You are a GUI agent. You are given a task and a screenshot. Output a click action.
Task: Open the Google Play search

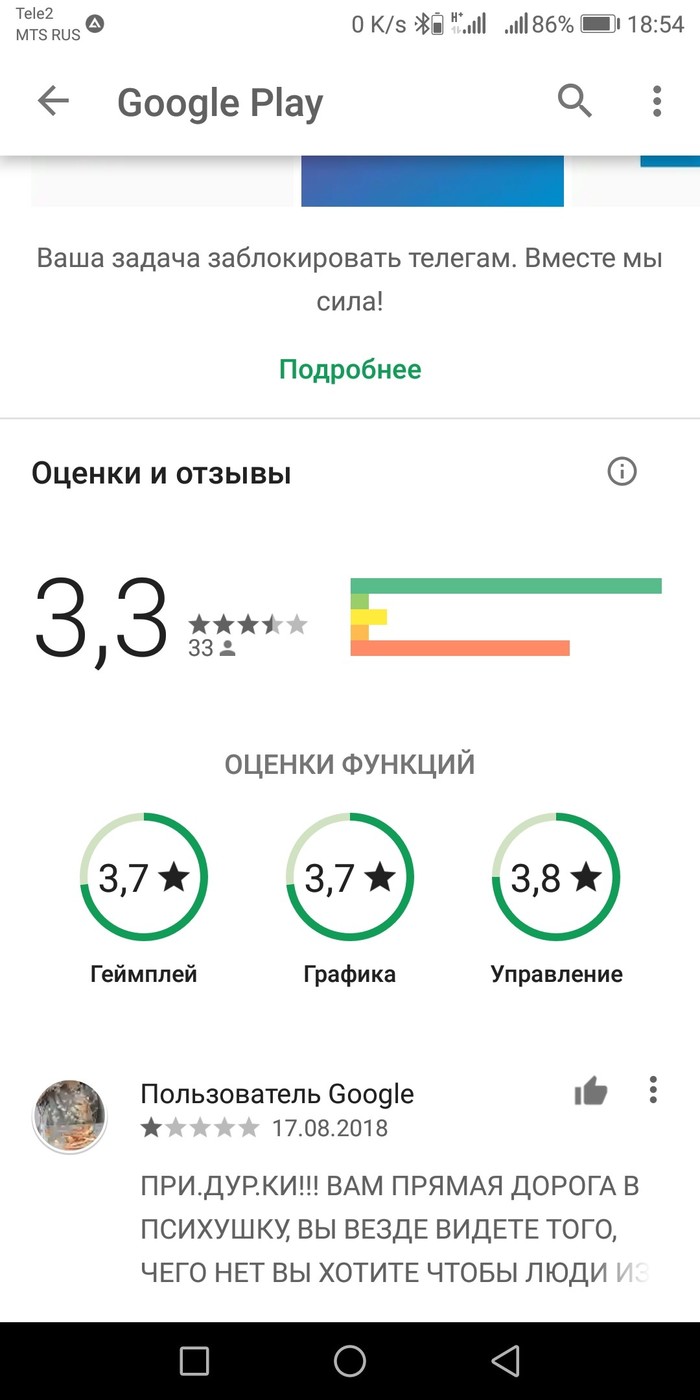574,101
